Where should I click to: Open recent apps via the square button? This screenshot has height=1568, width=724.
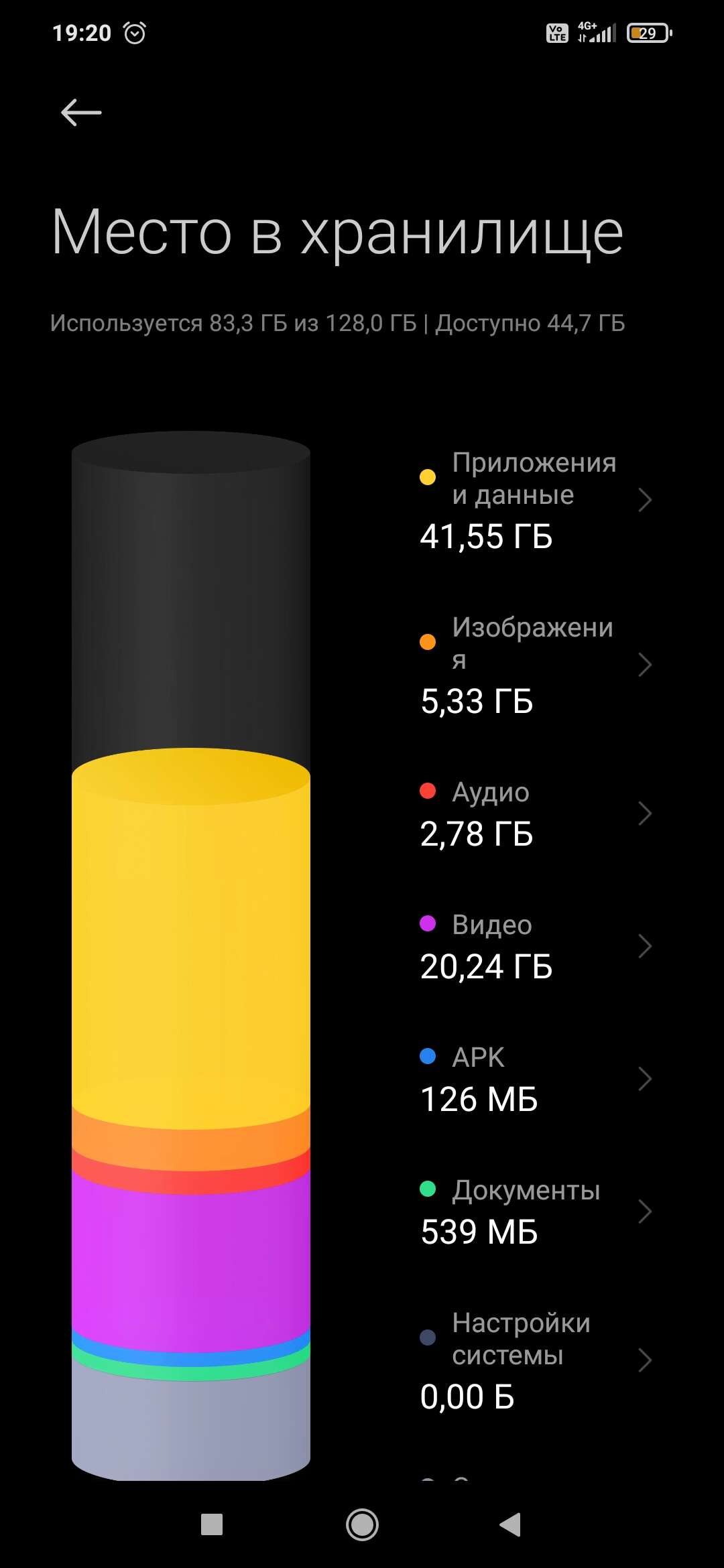pyautogui.click(x=212, y=1525)
